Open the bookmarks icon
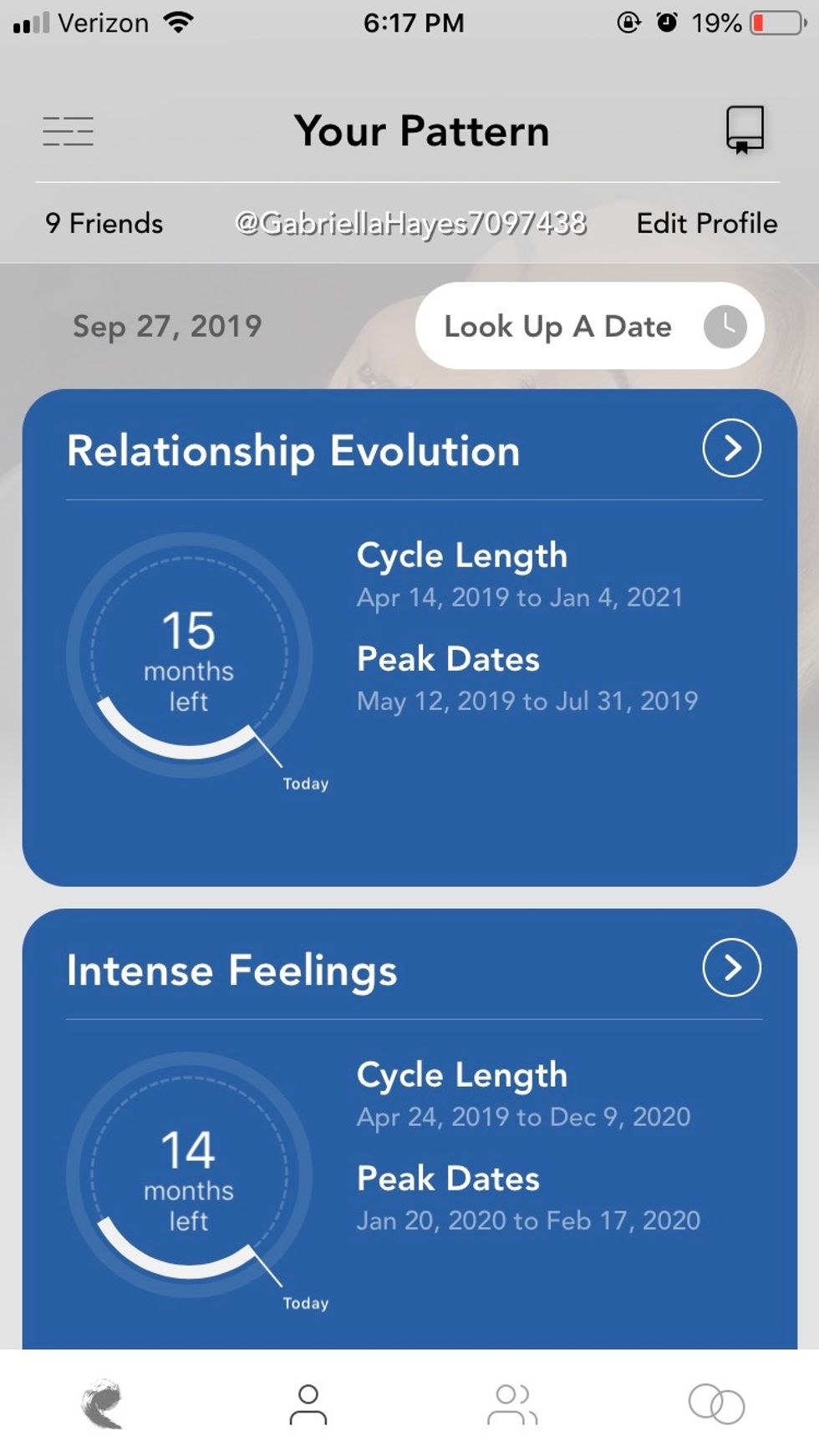Image resolution: width=819 pixels, height=1456 pixels. pyautogui.click(x=744, y=129)
